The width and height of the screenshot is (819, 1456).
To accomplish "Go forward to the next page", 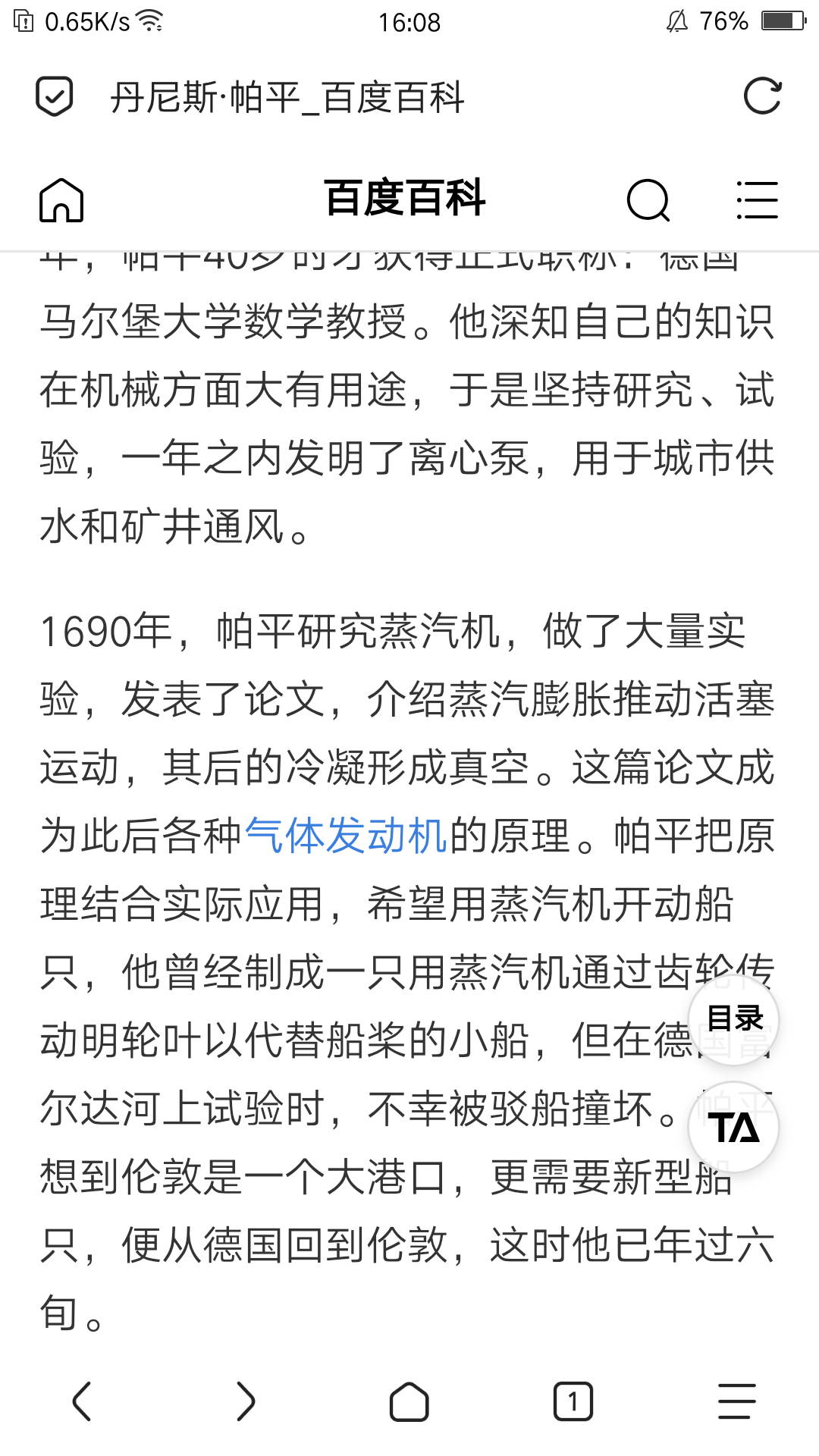I will [x=246, y=1401].
